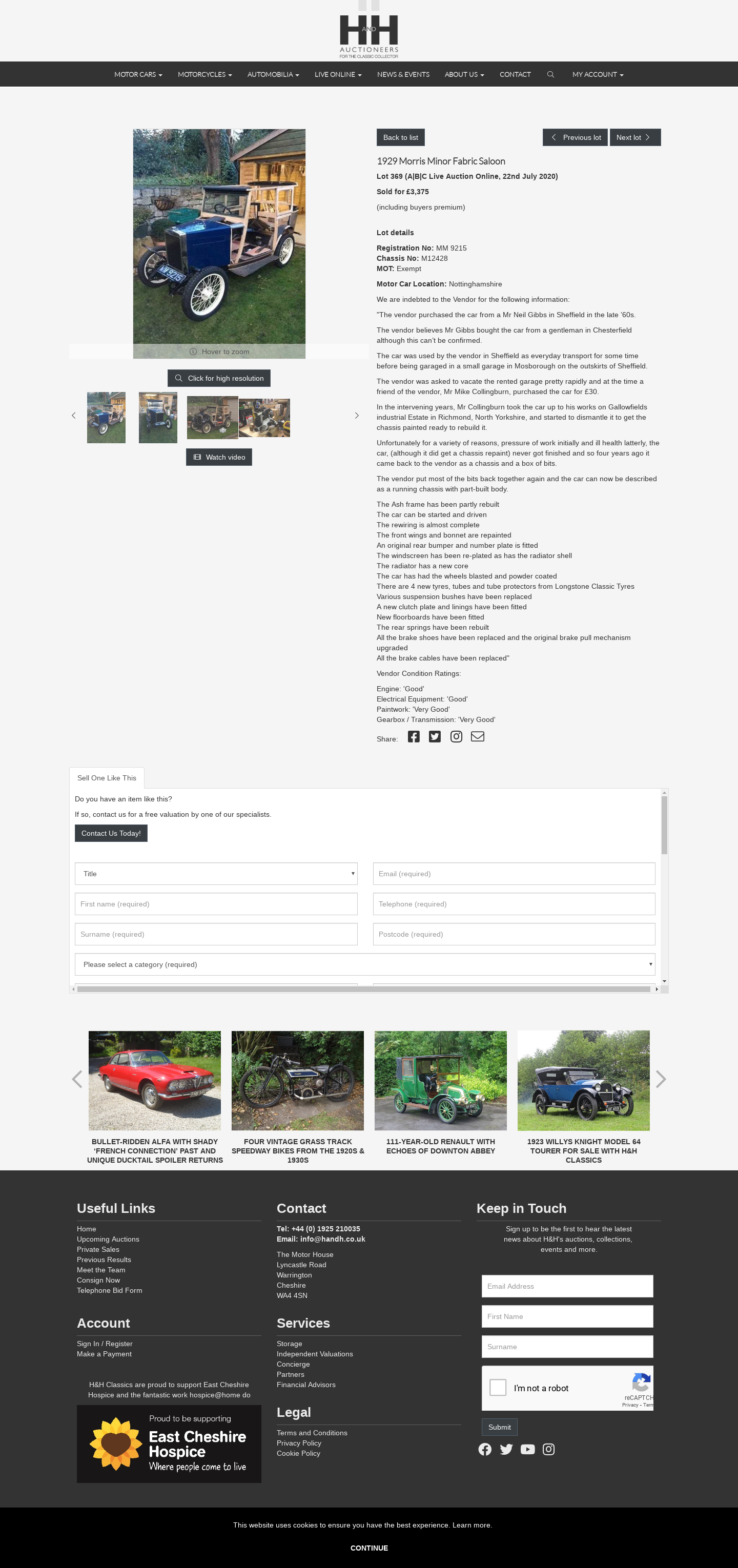
Task: Share this lot via email icon
Action: click(x=477, y=736)
